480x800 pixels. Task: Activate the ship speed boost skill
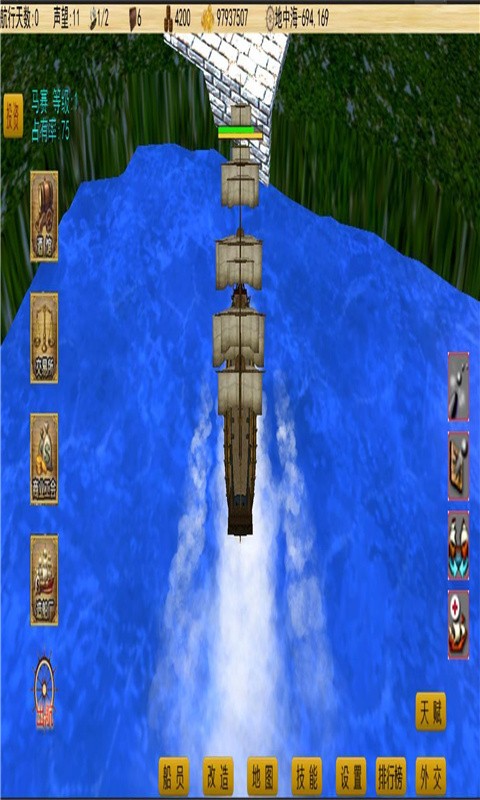coord(458,545)
